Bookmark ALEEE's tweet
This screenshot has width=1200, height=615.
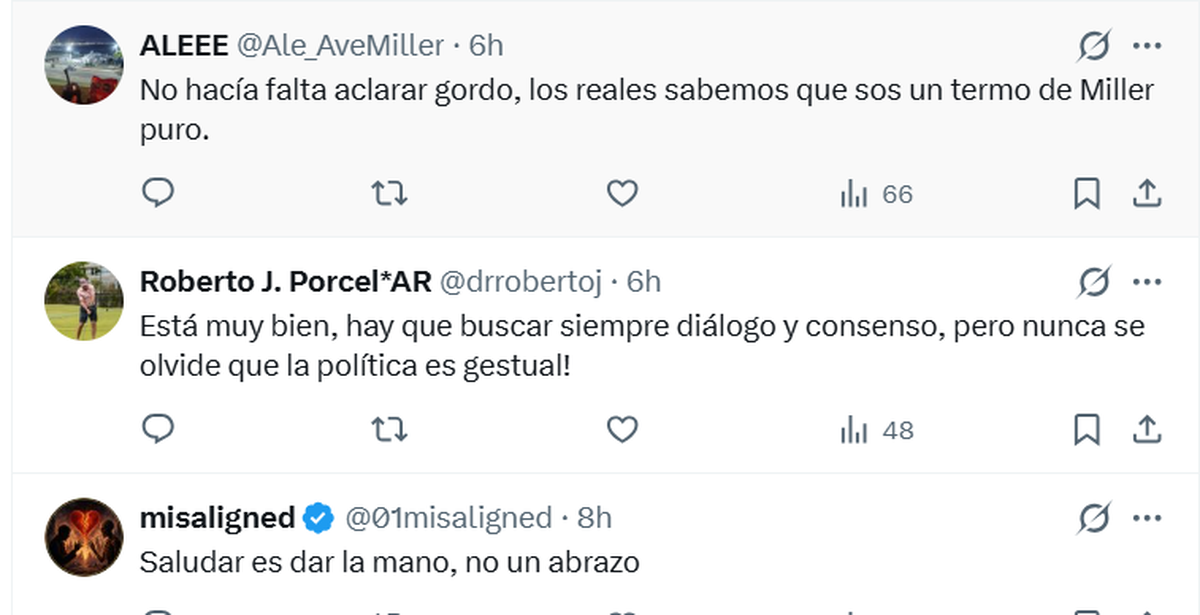(x=1086, y=193)
